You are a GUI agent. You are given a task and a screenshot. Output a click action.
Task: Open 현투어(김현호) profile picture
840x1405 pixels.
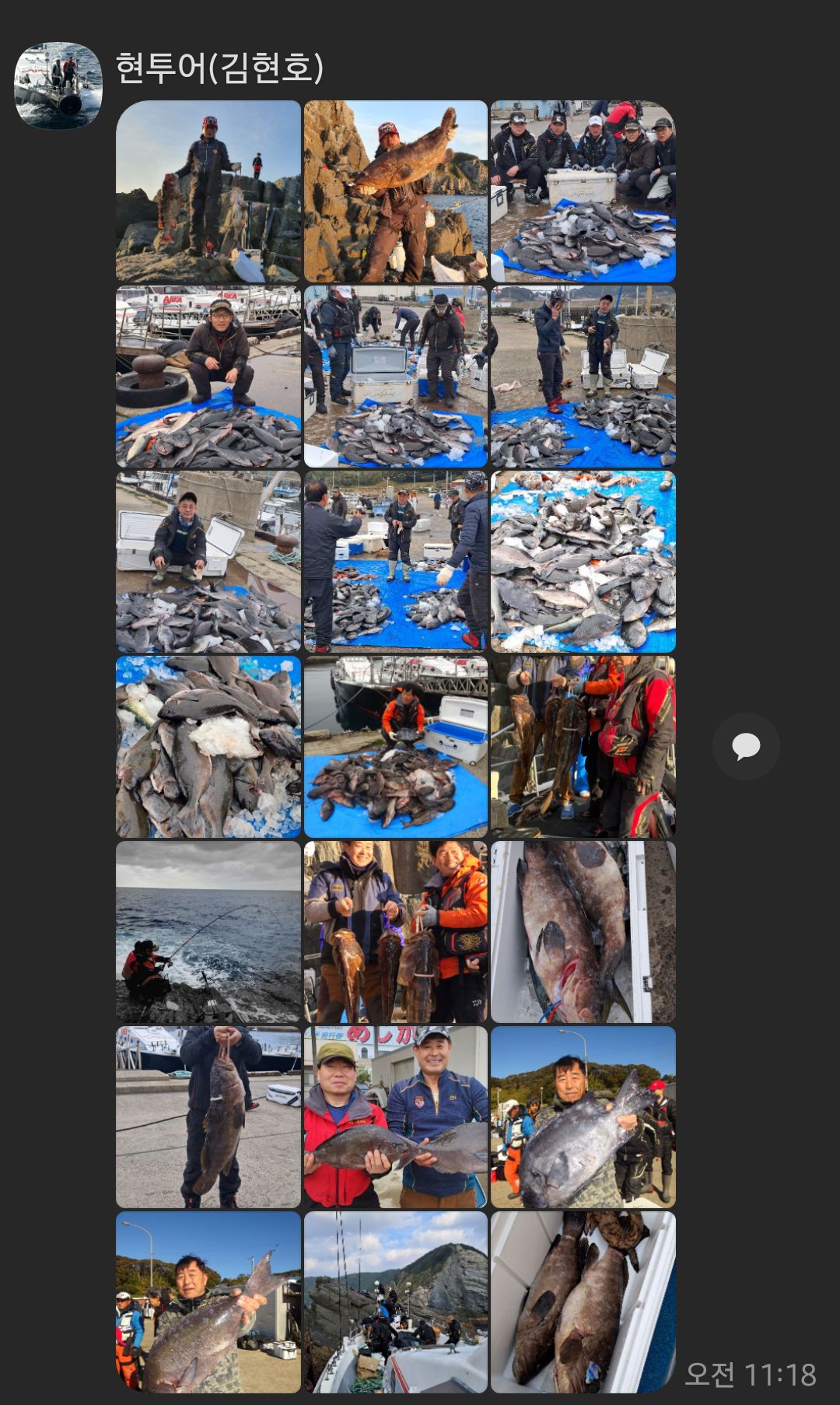pyautogui.click(x=58, y=85)
